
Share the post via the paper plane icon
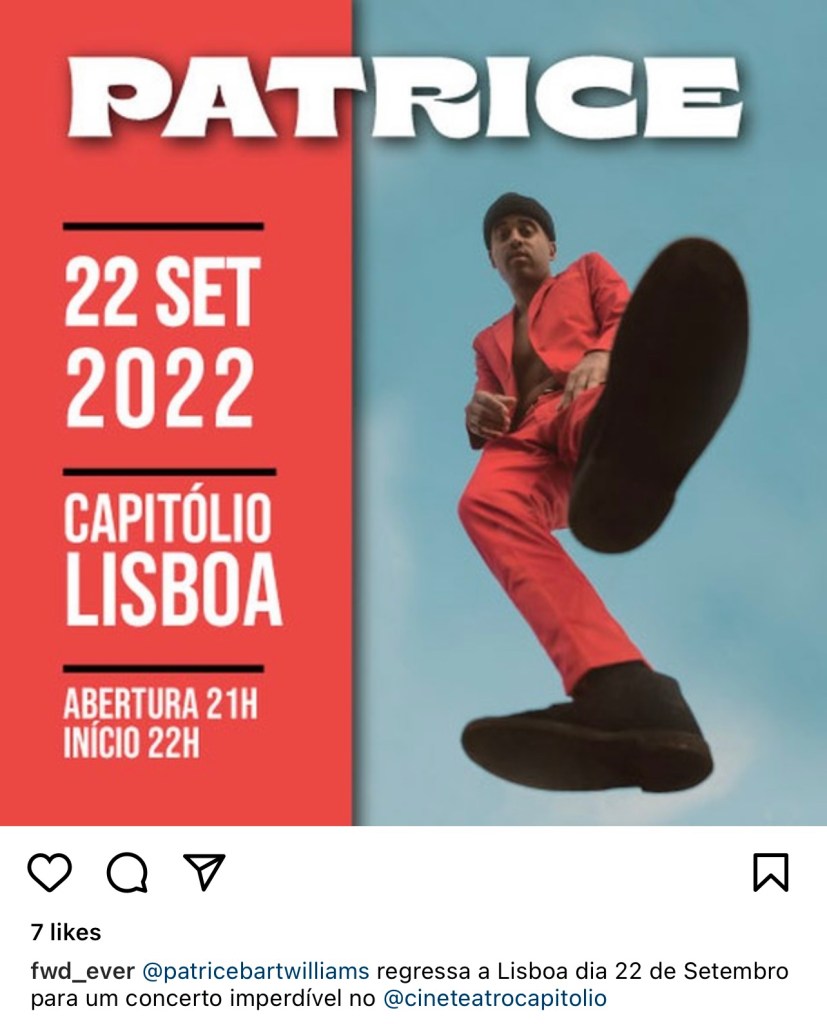204,872
